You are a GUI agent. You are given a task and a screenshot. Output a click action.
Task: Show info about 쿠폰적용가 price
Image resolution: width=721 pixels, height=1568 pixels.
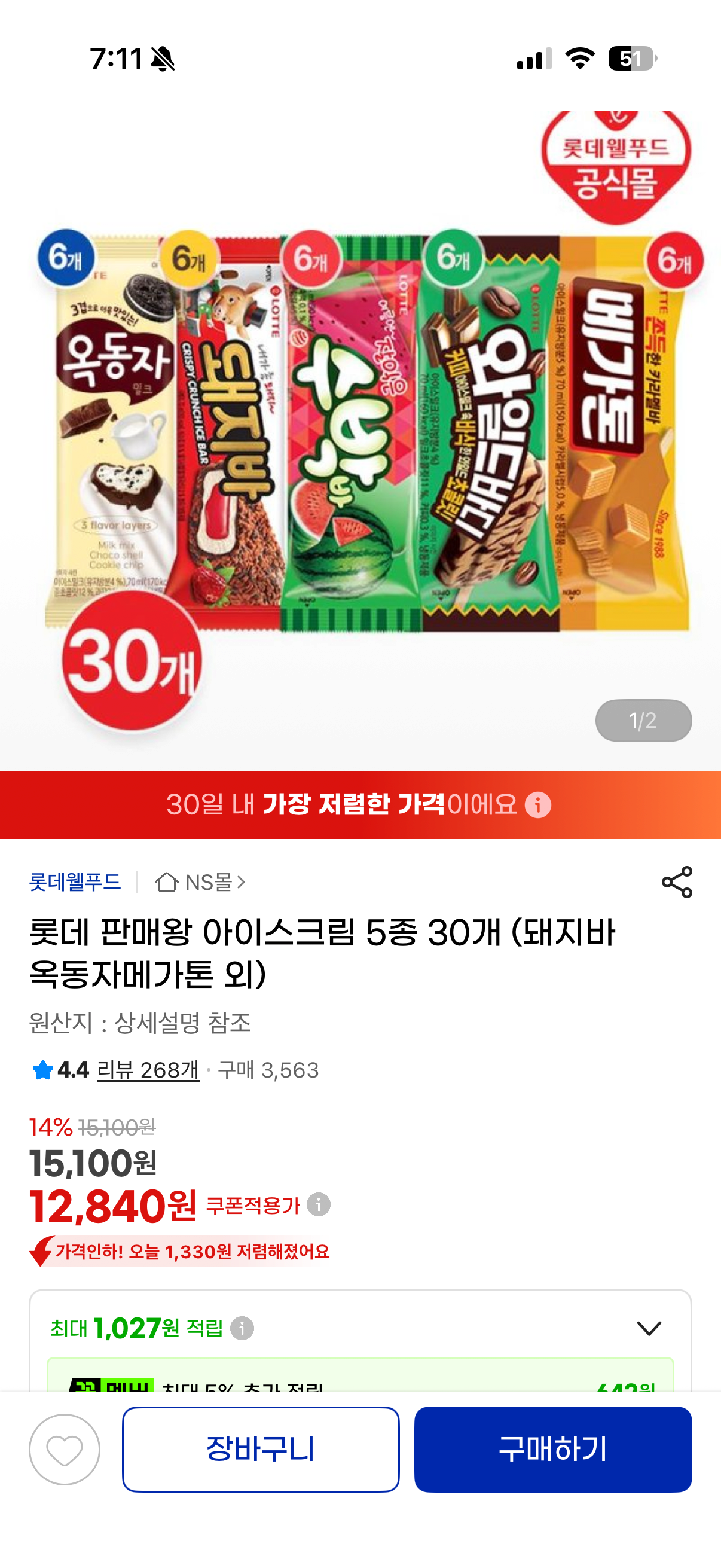[x=318, y=1204]
